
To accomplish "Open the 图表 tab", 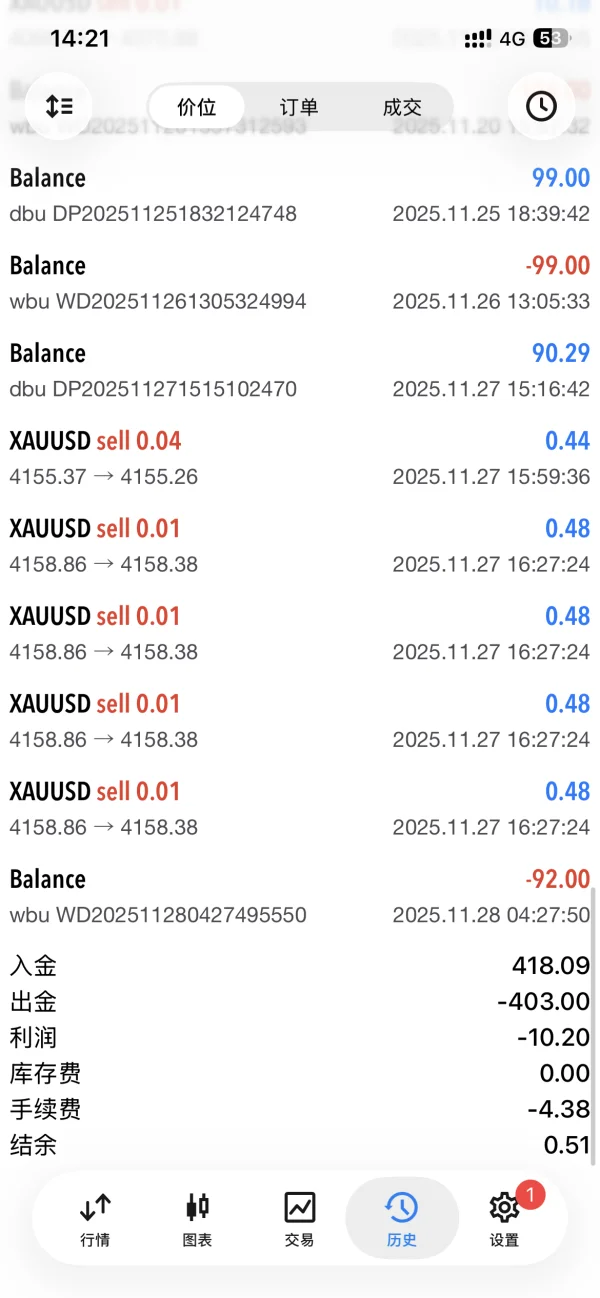I will click(x=198, y=1218).
